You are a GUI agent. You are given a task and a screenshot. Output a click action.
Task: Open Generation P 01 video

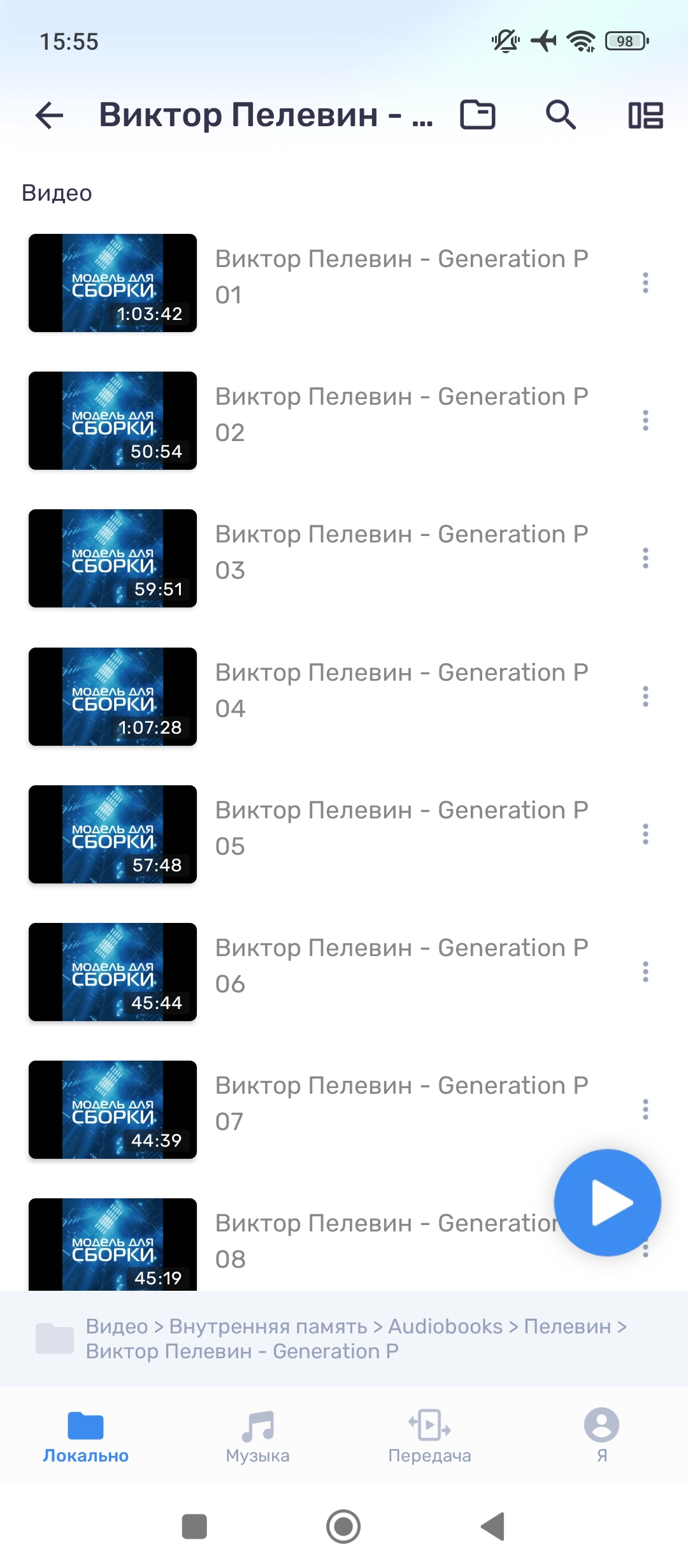coord(401,277)
